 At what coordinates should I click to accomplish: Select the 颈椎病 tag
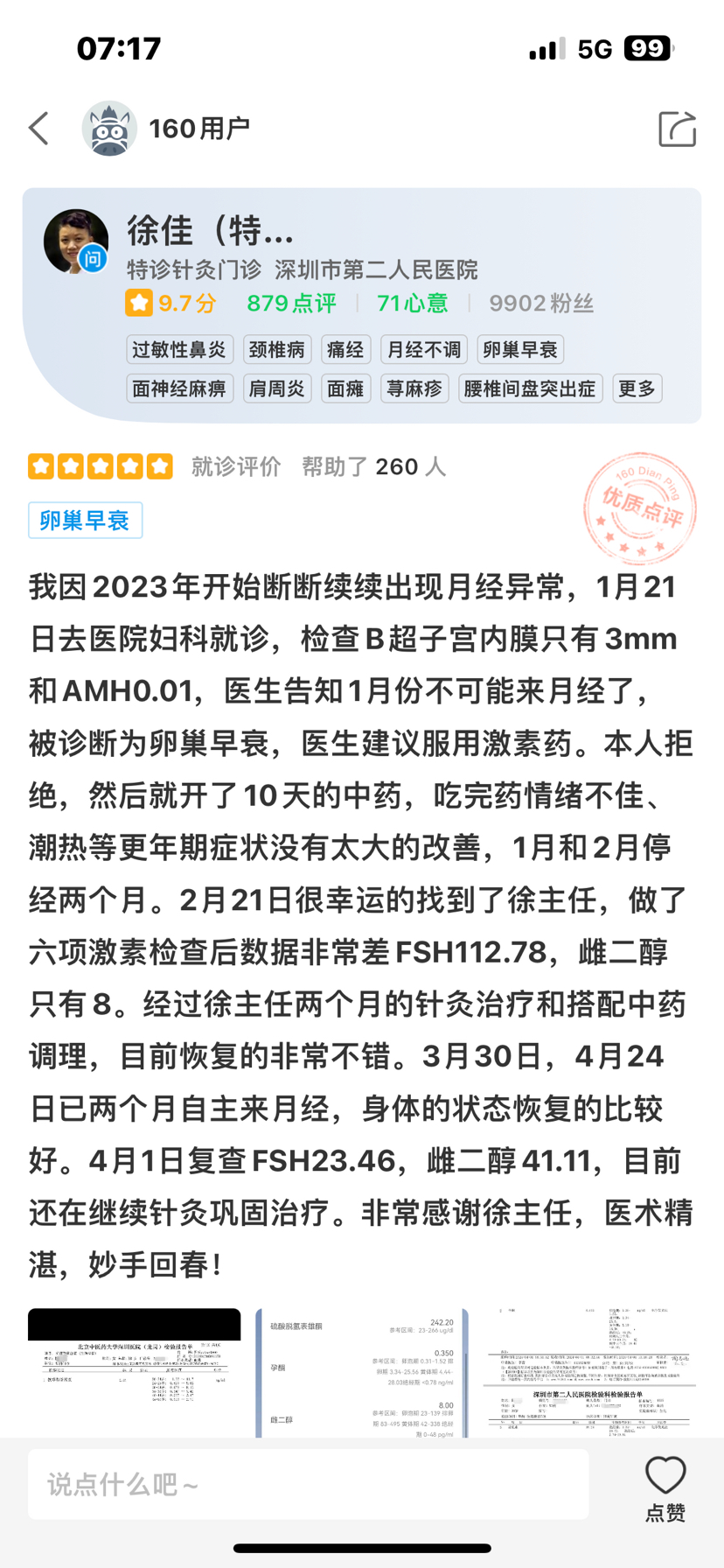coord(277,350)
